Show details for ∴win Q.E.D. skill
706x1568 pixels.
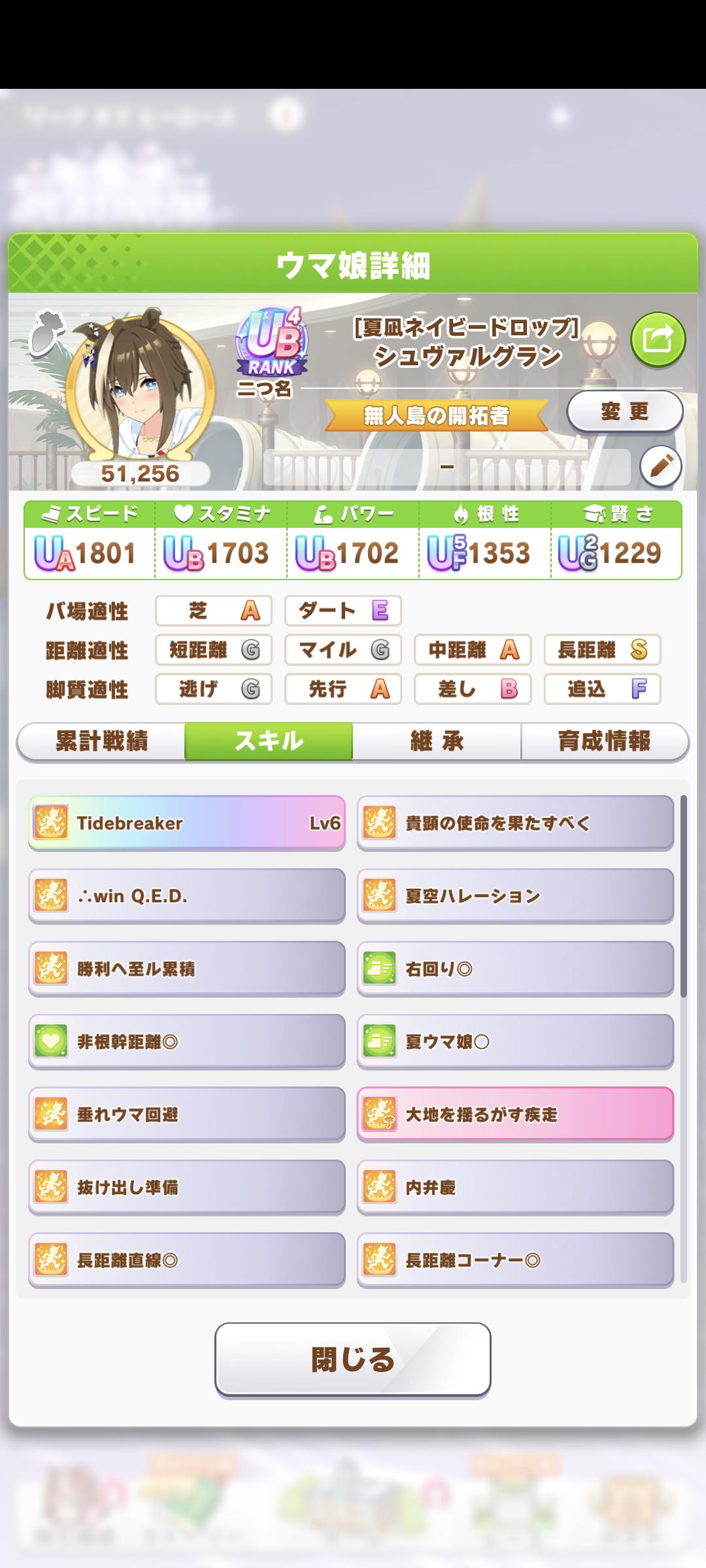click(x=187, y=896)
